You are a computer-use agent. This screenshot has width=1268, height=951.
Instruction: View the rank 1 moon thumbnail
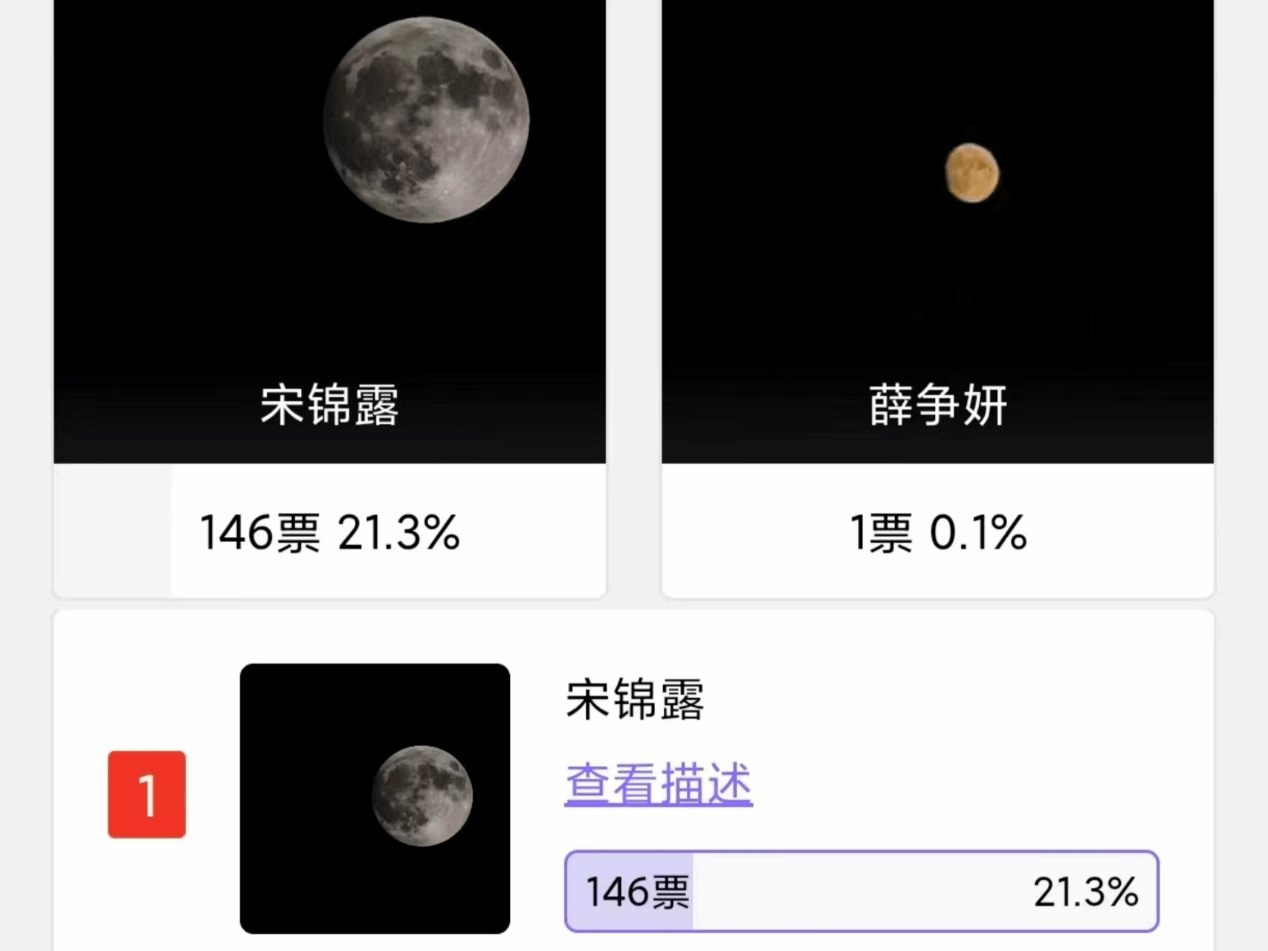click(375, 798)
